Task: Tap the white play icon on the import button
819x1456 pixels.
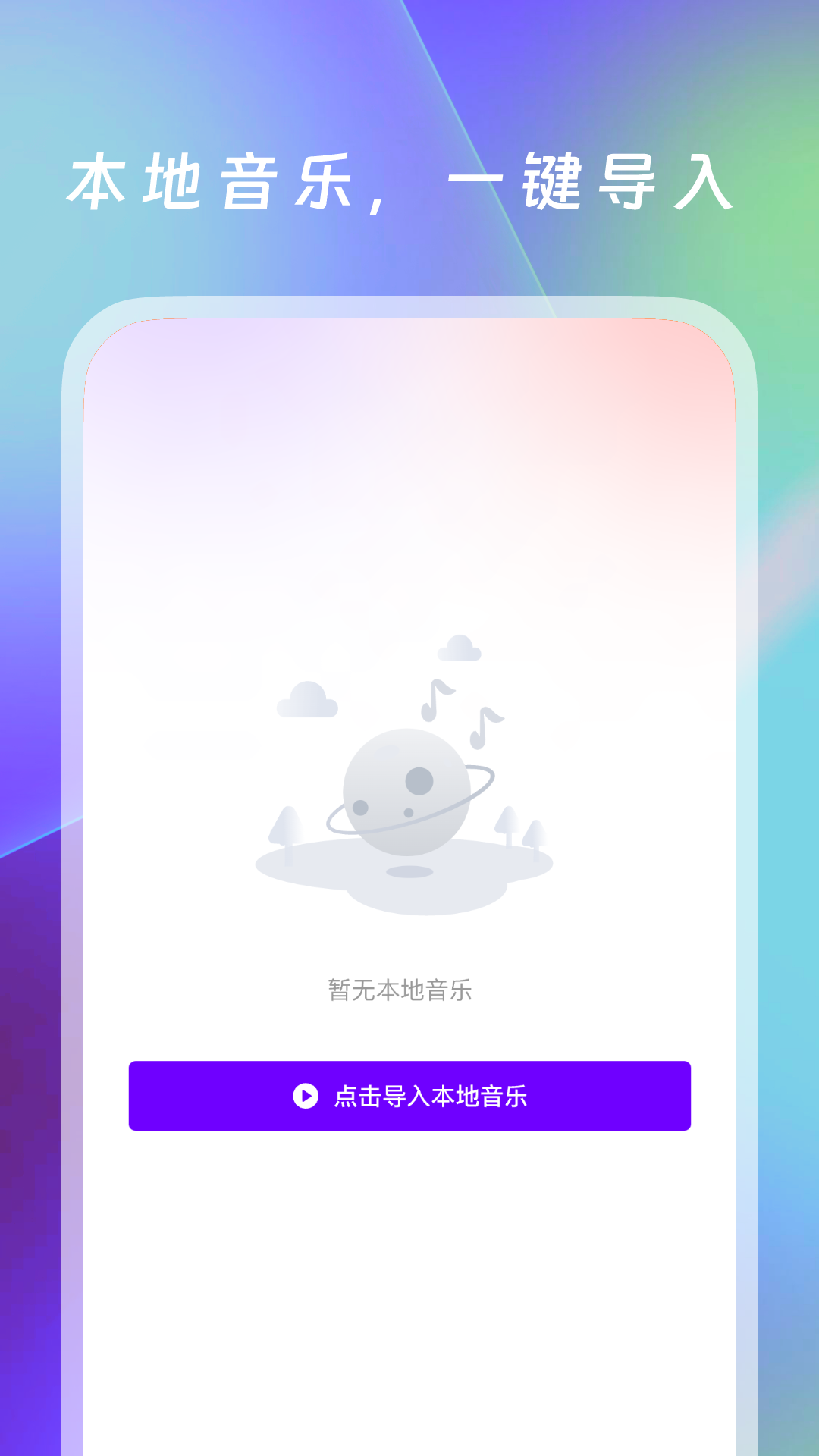Action: pyautogui.click(x=306, y=1095)
